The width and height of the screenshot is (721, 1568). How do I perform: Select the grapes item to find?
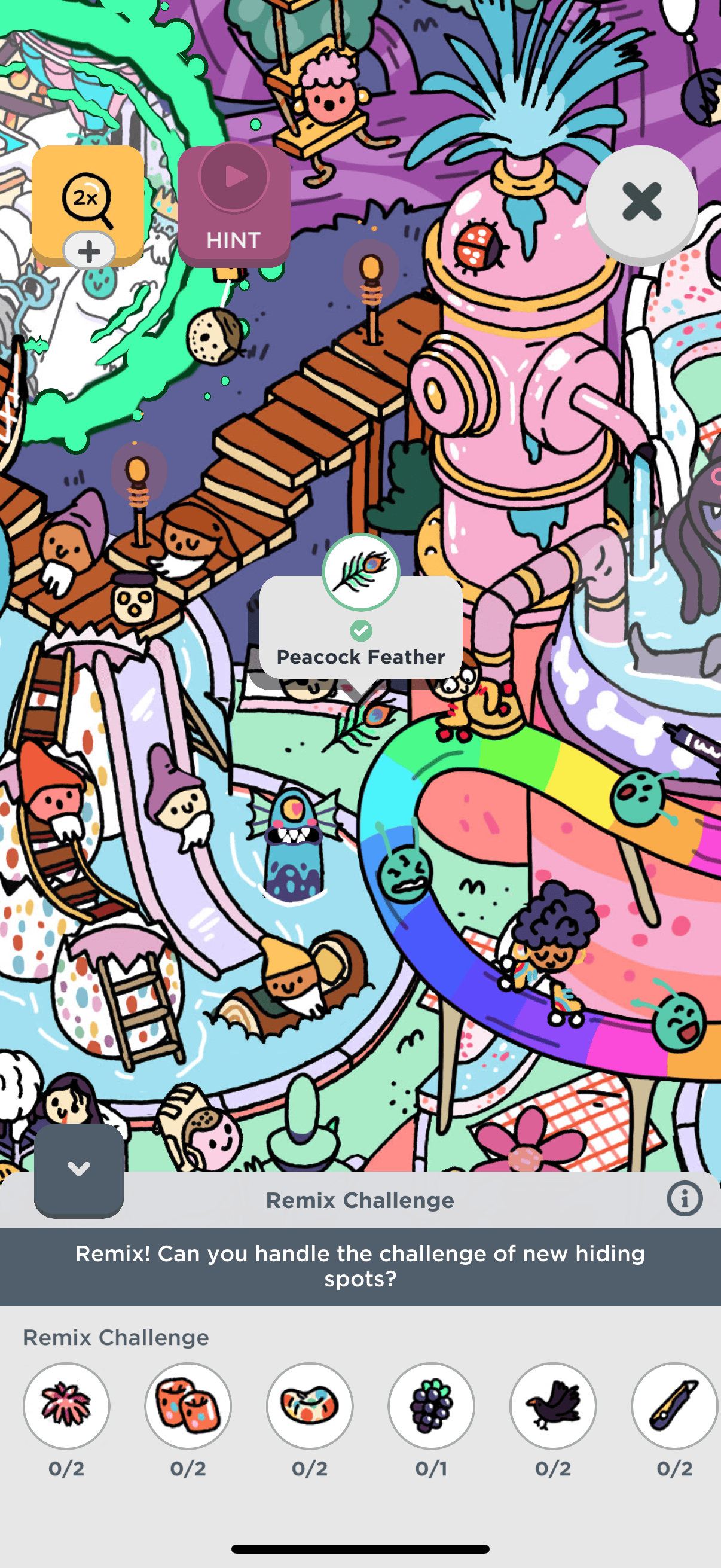(x=432, y=1405)
